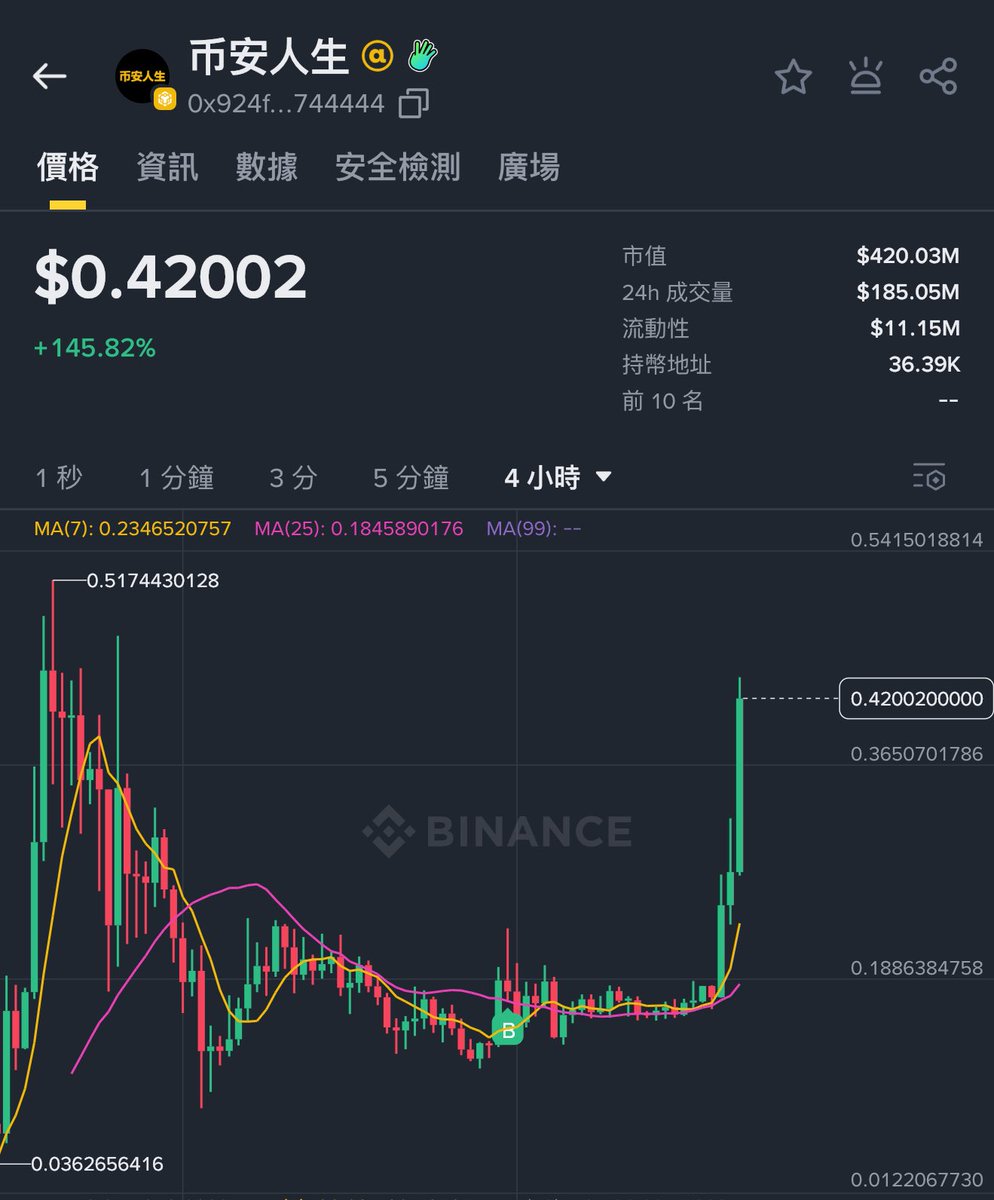Copy the contract address 0x924f...744444
This screenshot has height=1200, width=994.
[413, 103]
